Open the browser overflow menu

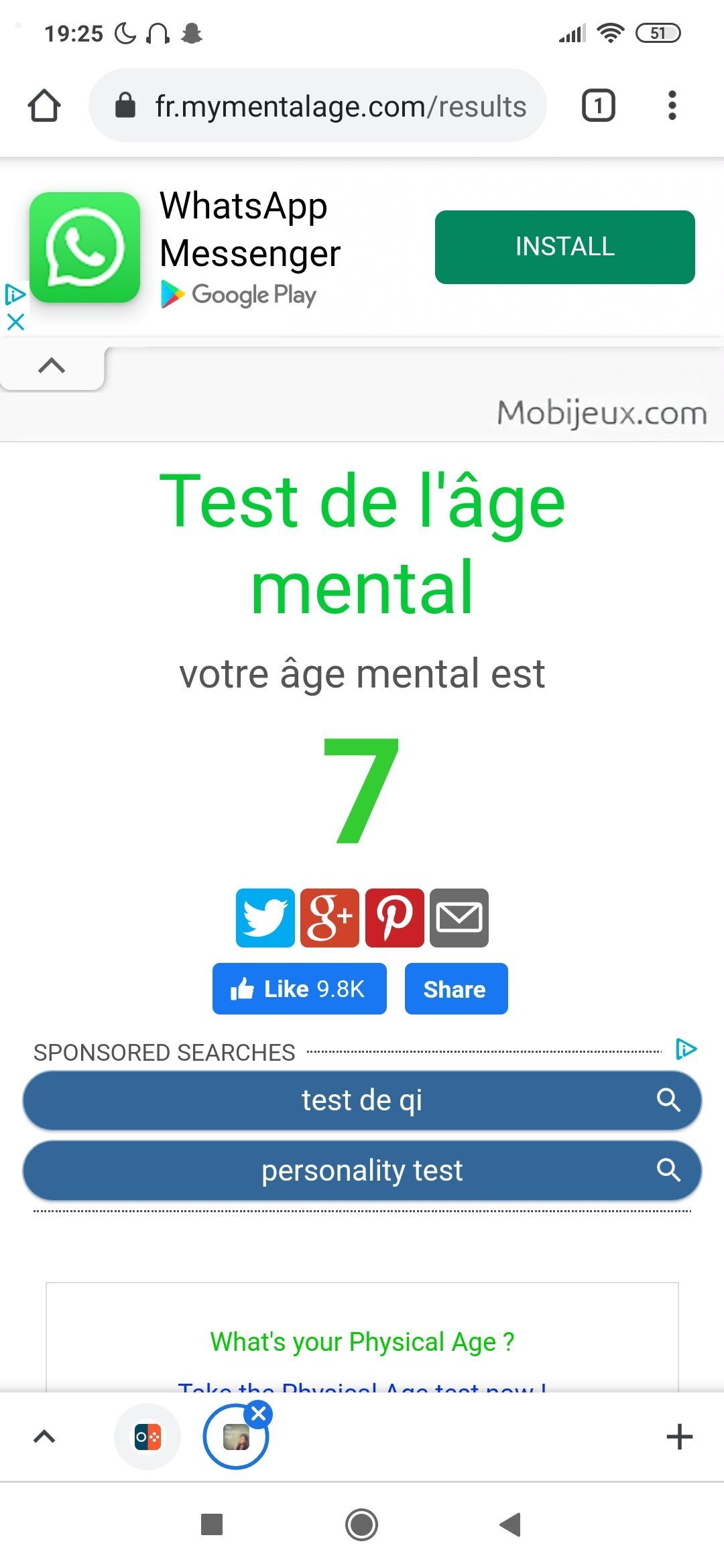pyautogui.click(x=672, y=106)
